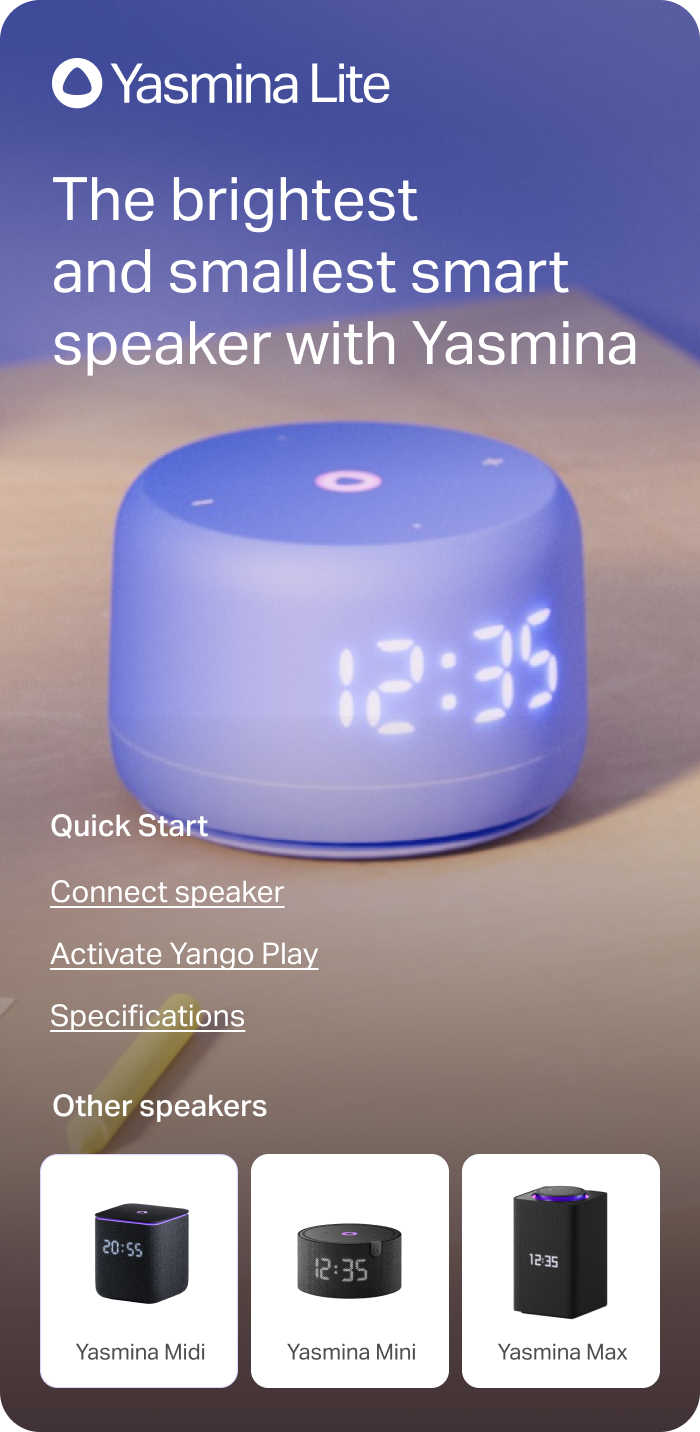The width and height of the screenshot is (700, 1432).
Task: Open the Yasmina Midi speaker card
Action: point(139,1270)
